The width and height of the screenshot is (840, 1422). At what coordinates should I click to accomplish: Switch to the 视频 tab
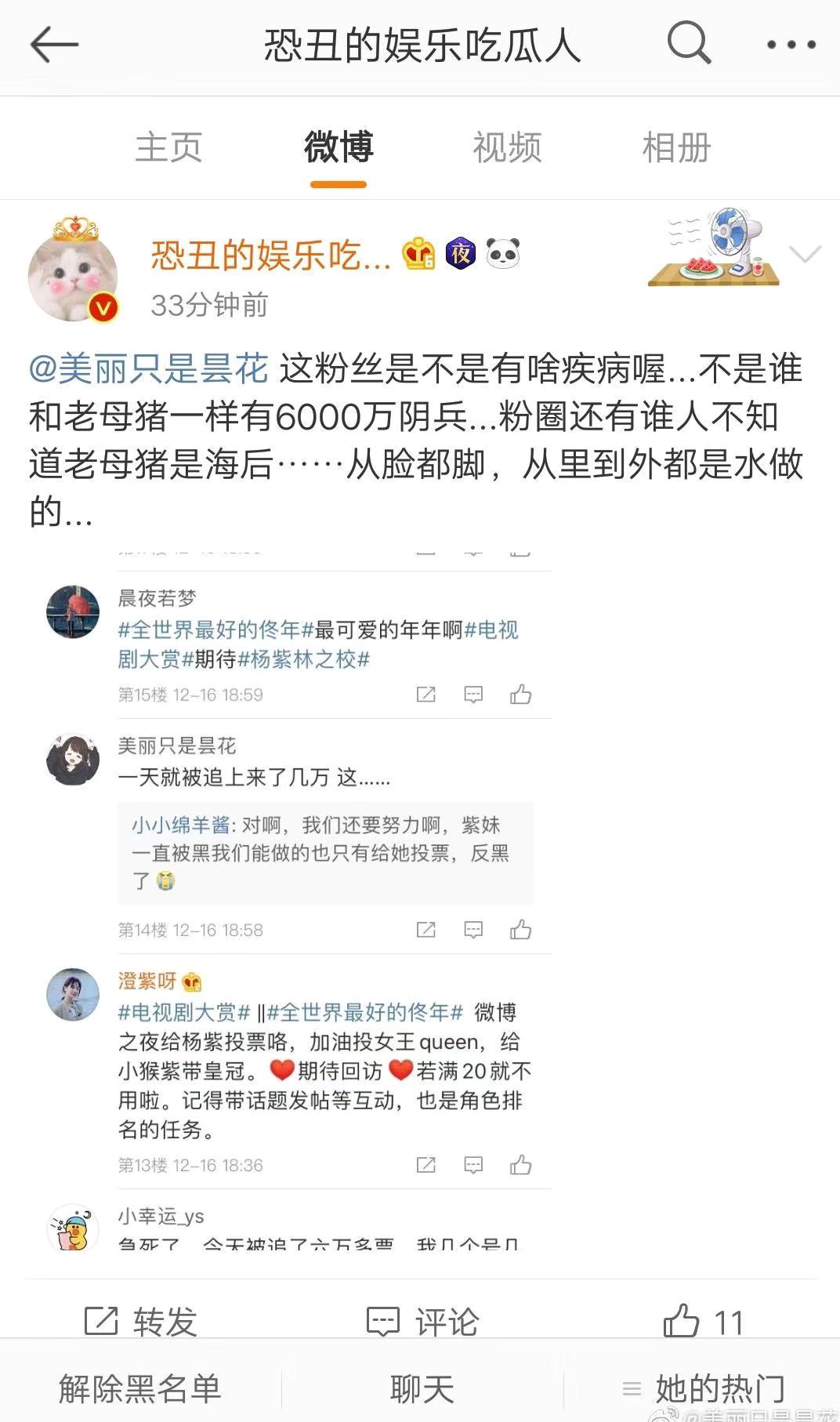click(507, 147)
